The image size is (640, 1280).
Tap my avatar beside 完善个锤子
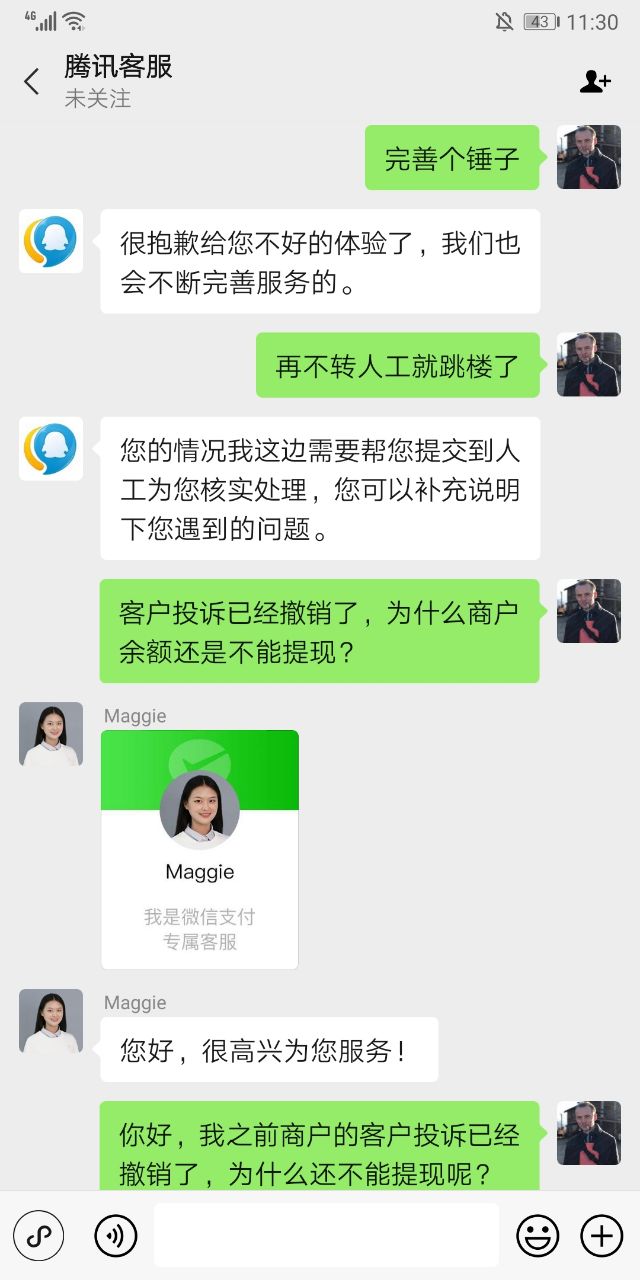[589, 157]
